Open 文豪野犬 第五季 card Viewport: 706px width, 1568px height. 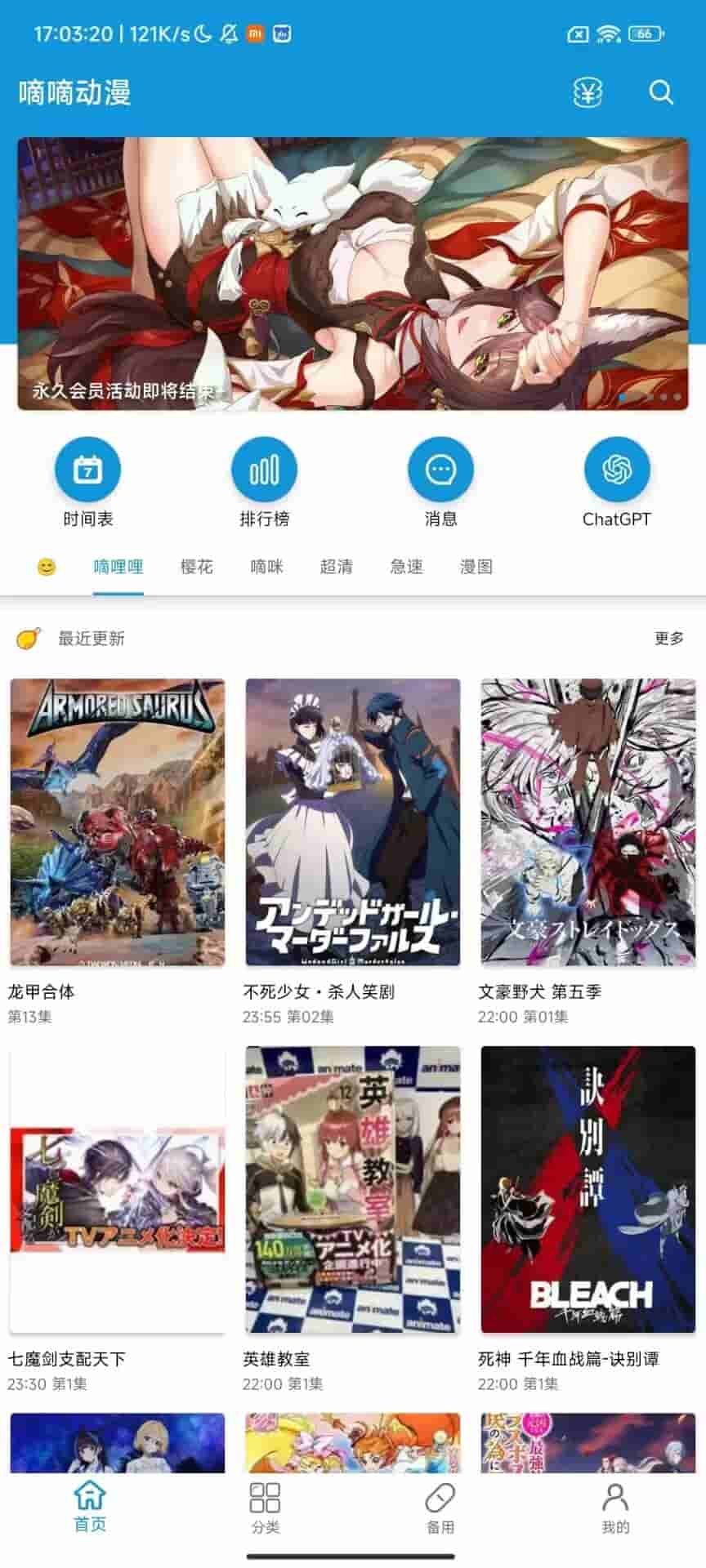pyautogui.click(x=588, y=822)
